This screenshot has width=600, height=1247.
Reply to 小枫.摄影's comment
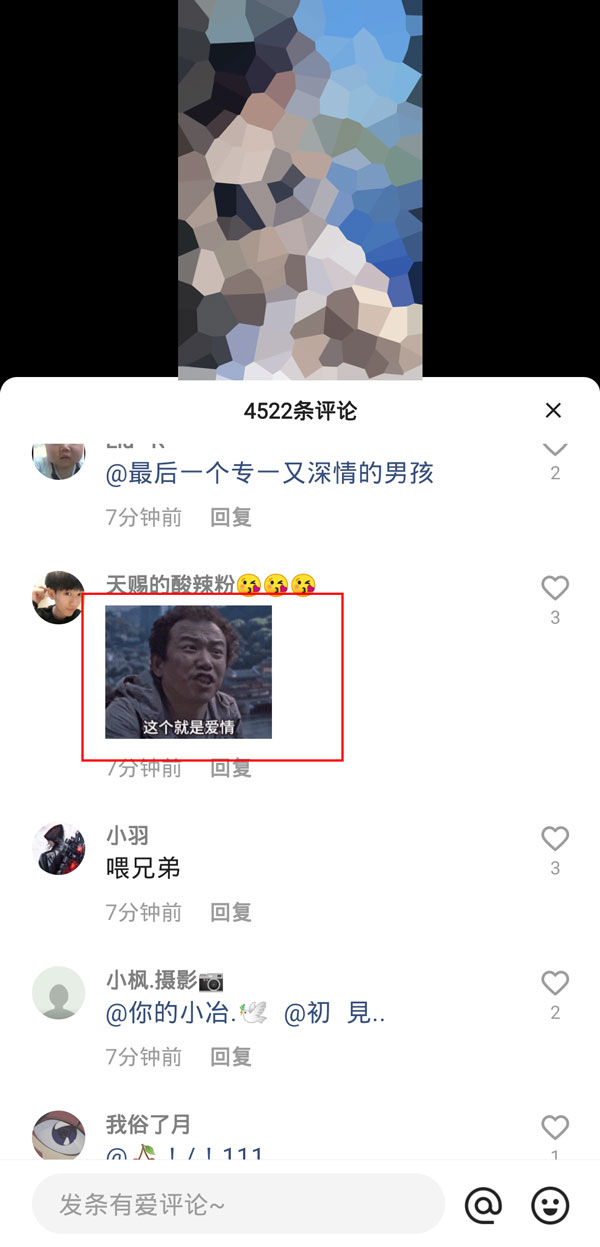tap(231, 1056)
